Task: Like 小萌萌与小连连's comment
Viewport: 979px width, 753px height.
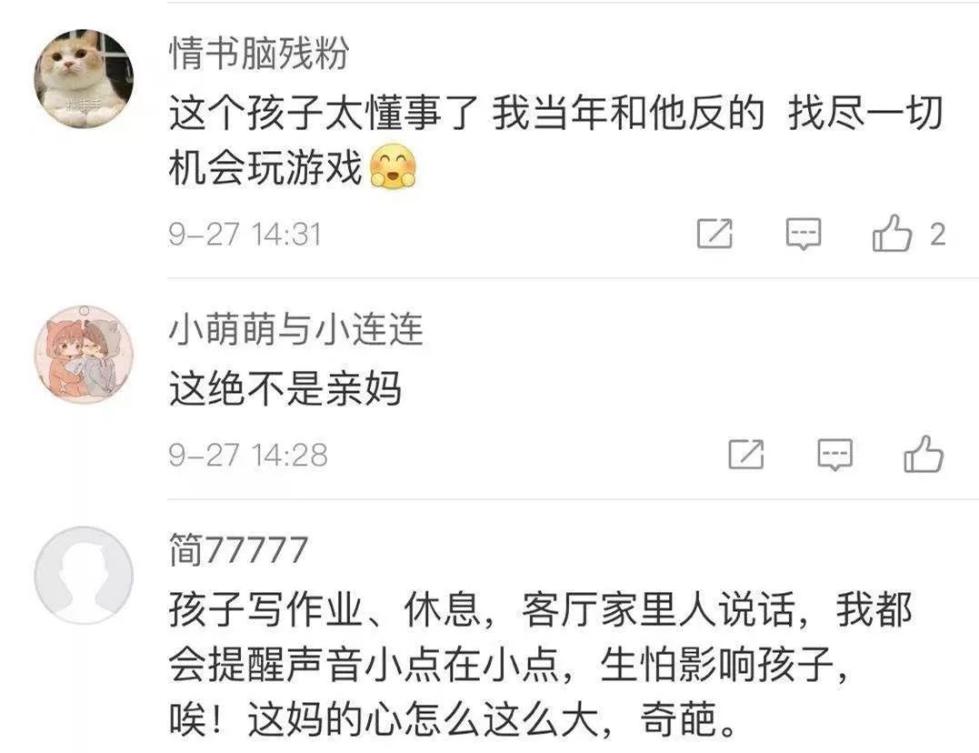Action: (923, 454)
